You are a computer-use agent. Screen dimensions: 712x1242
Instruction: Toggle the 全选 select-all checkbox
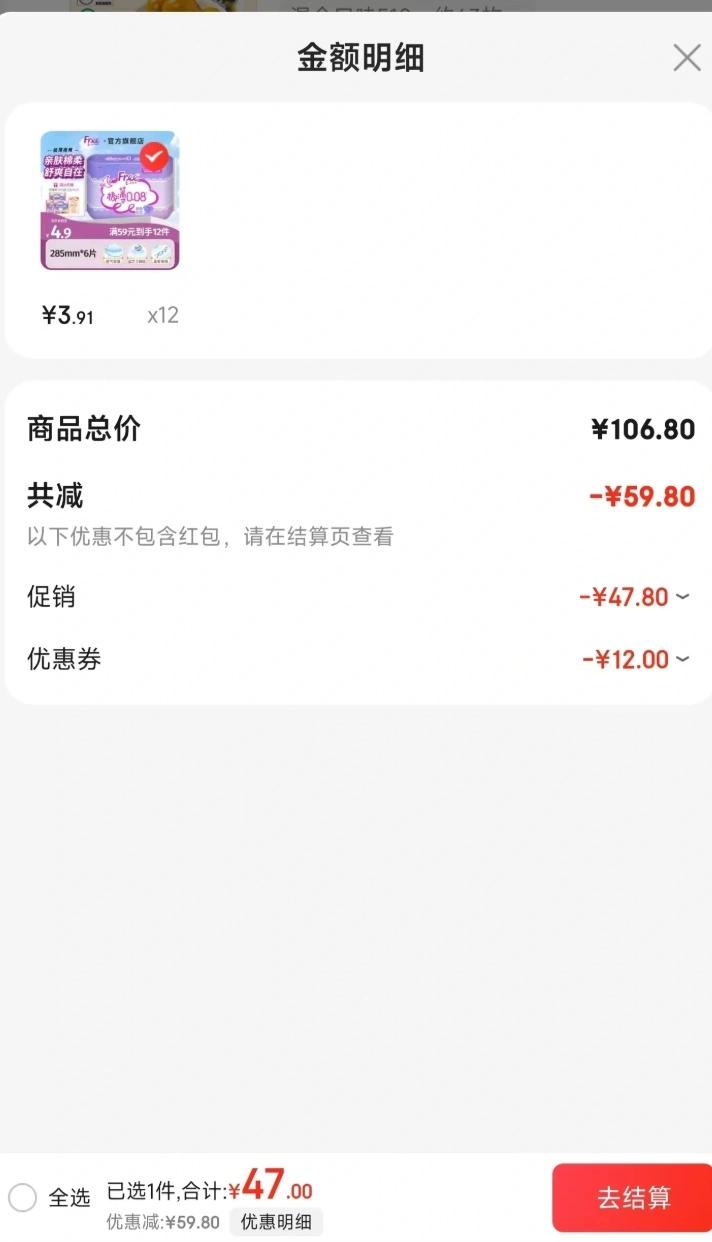[23, 1197]
